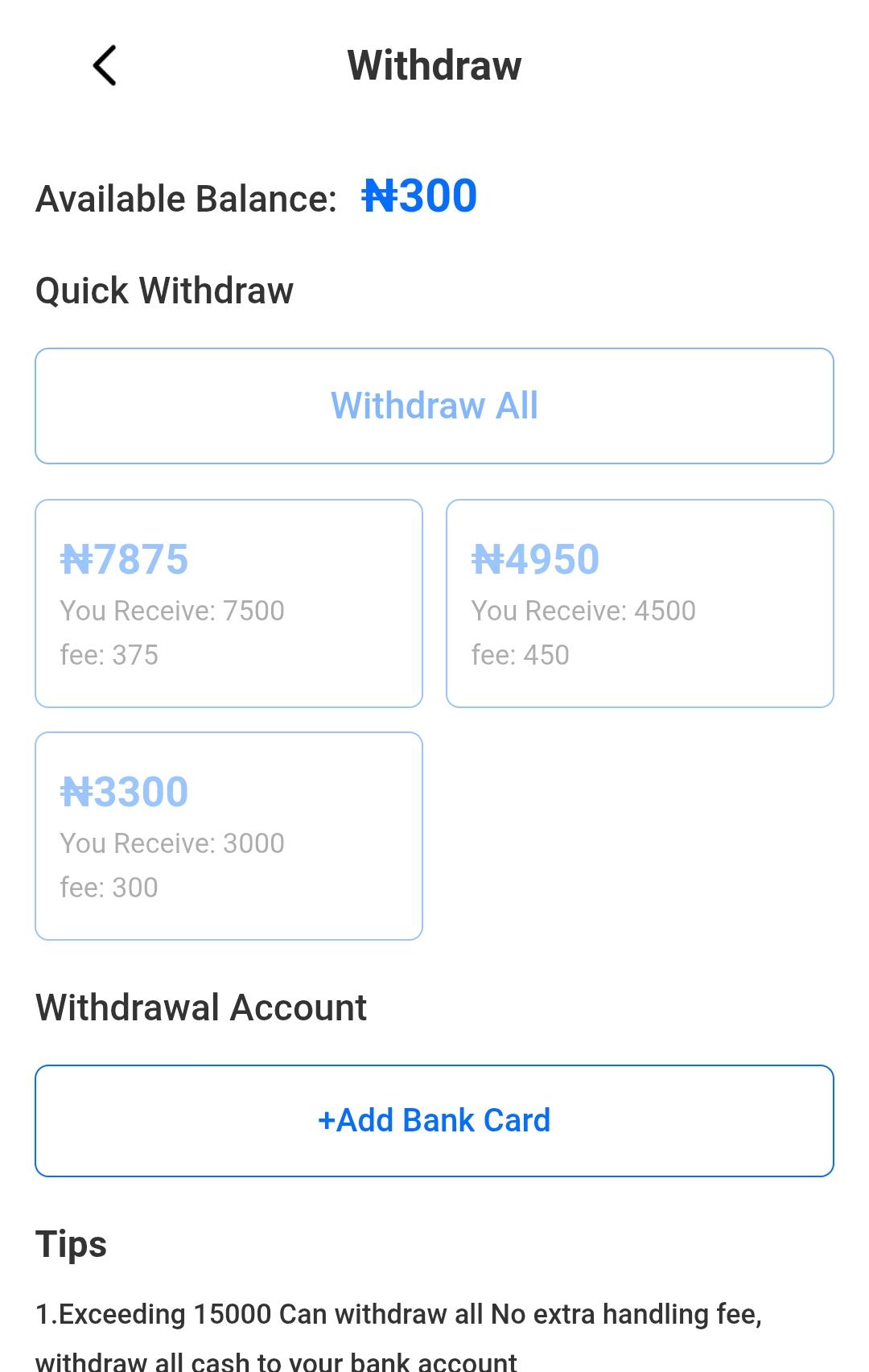Select the ₦4950 quick withdraw card
The height and width of the screenshot is (1372, 869).
(x=640, y=602)
